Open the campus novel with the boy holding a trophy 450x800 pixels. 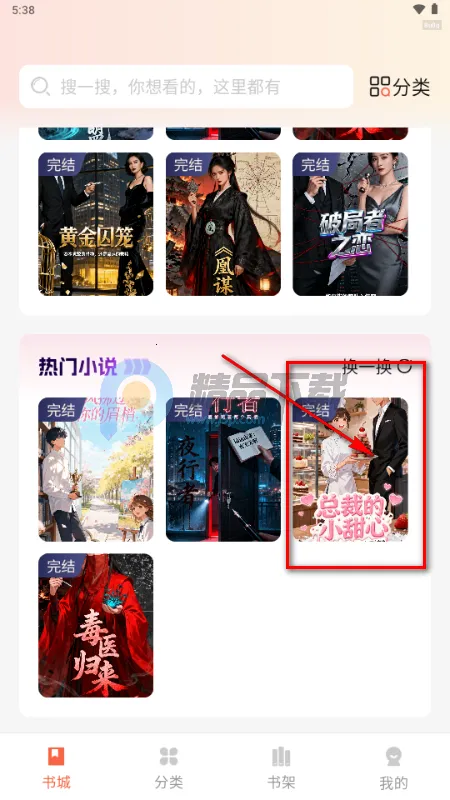[96, 469]
